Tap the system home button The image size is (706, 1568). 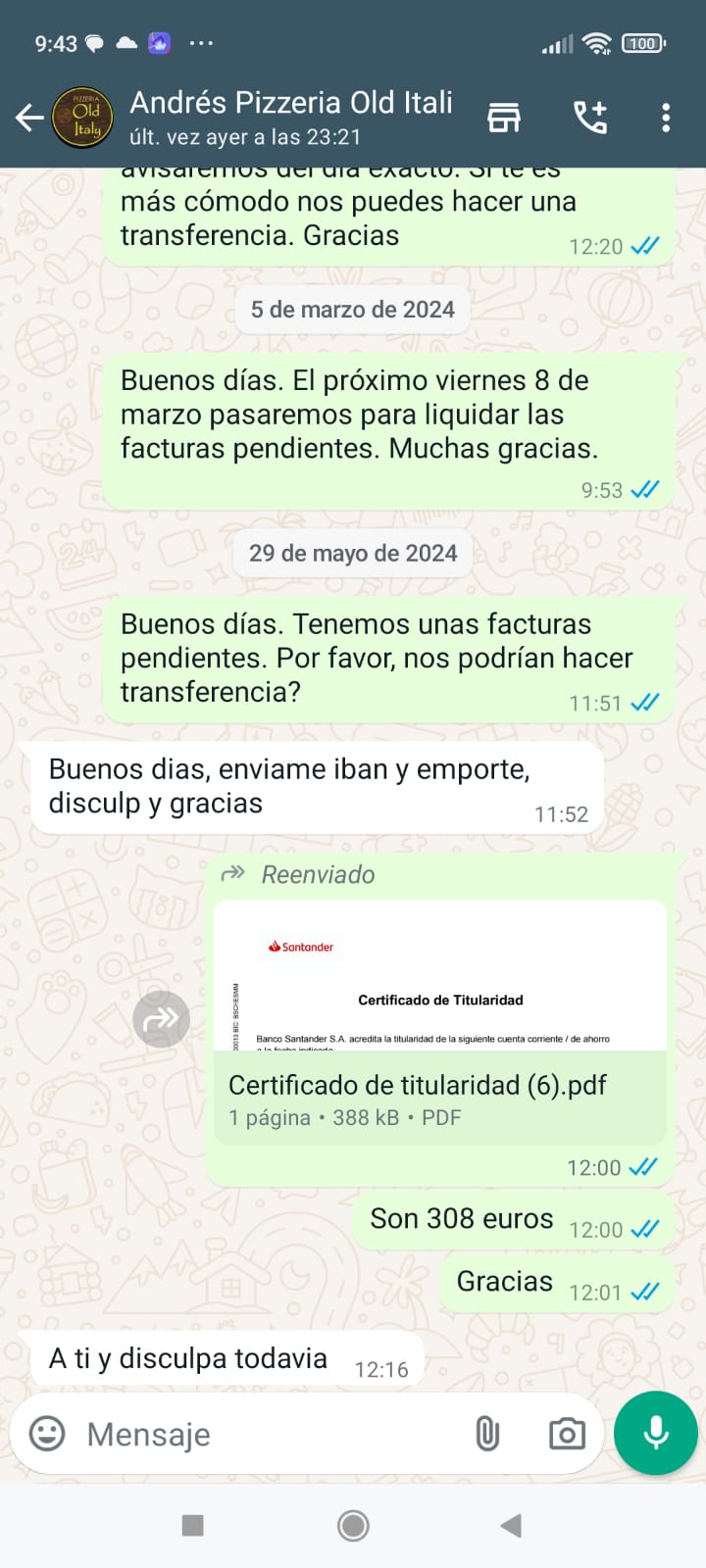(x=353, y=1525)
